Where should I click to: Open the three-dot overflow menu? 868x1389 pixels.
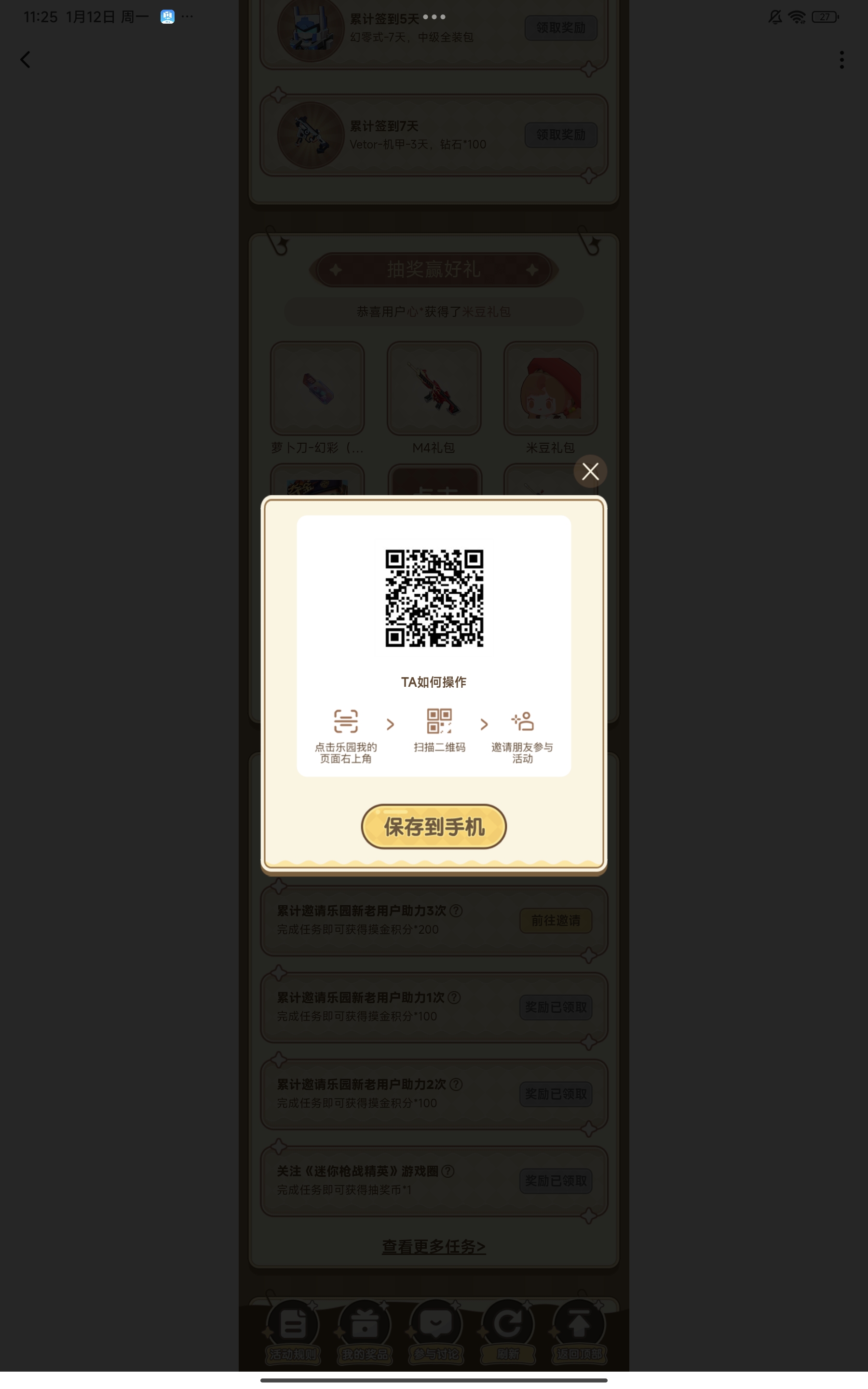pos(841,60)
